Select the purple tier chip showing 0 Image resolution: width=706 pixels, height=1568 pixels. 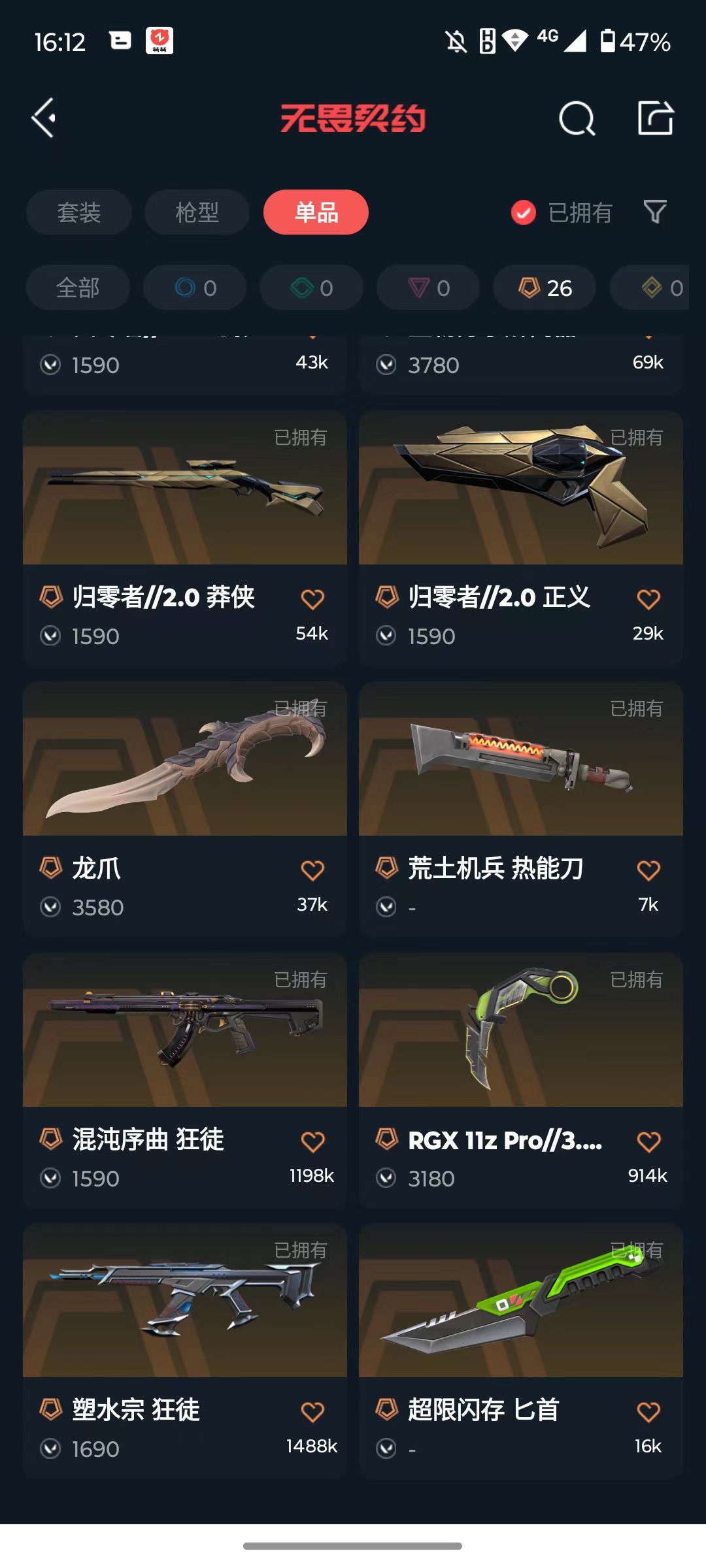428,287
